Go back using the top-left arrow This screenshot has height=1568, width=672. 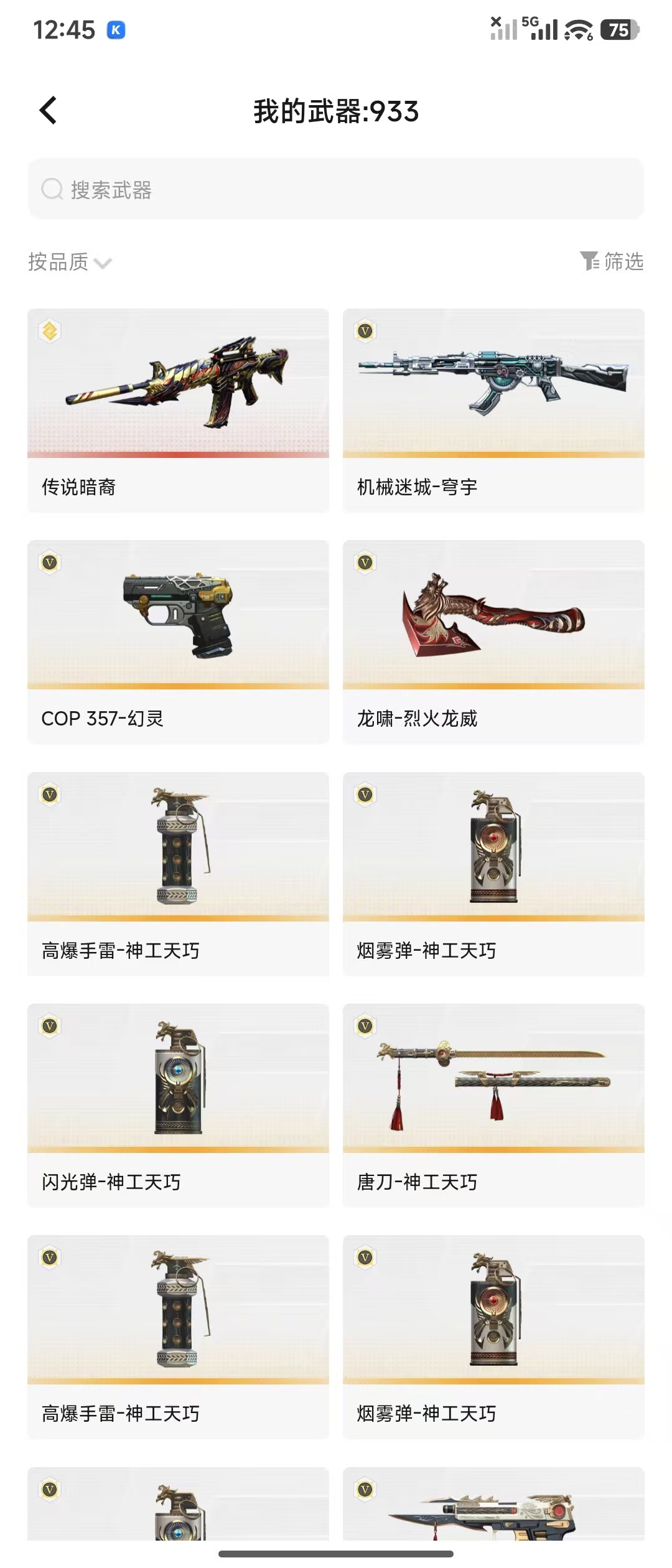(49, 111)
